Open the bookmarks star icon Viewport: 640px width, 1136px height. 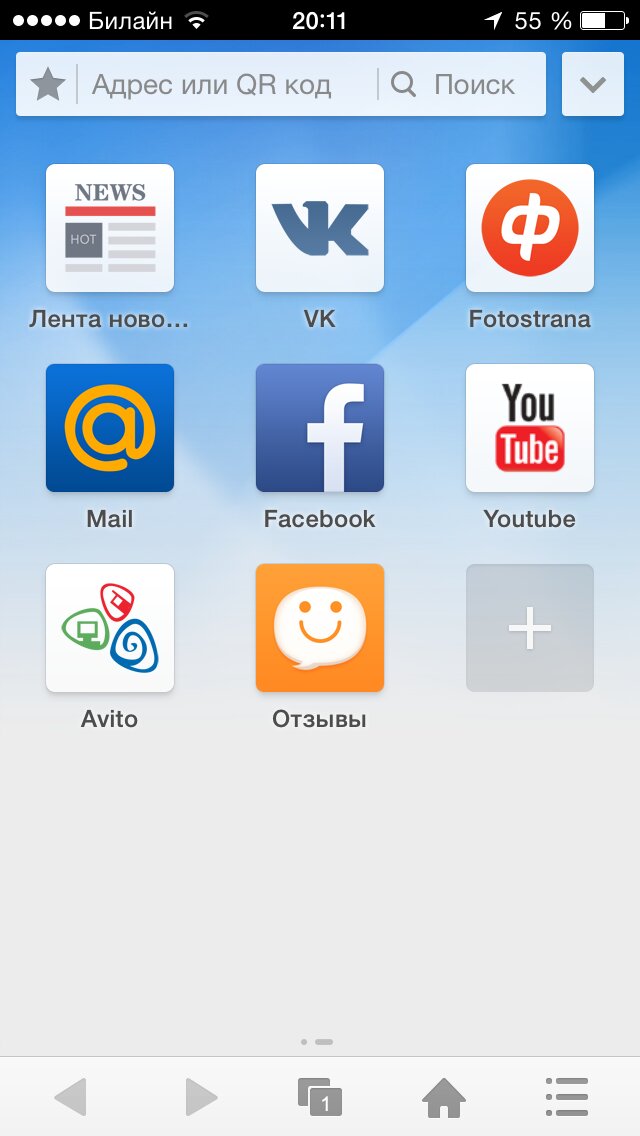47,85
